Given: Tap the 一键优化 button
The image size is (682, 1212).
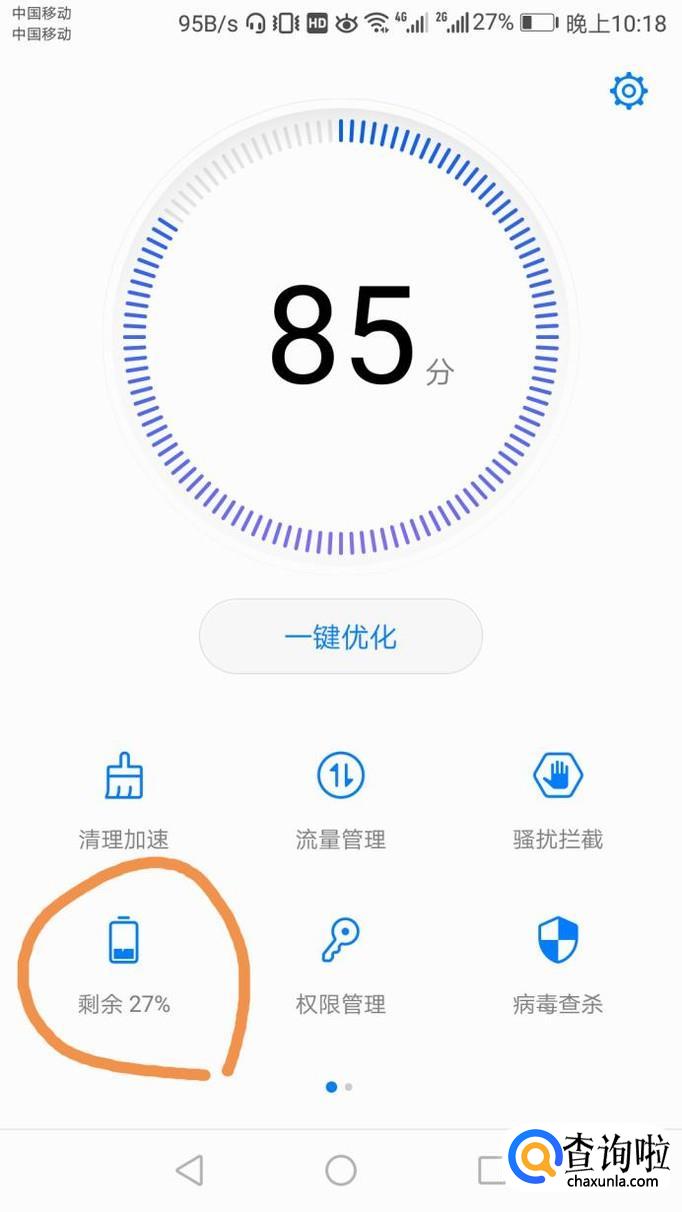Looking at the screenshot, I should click(341, 637).
